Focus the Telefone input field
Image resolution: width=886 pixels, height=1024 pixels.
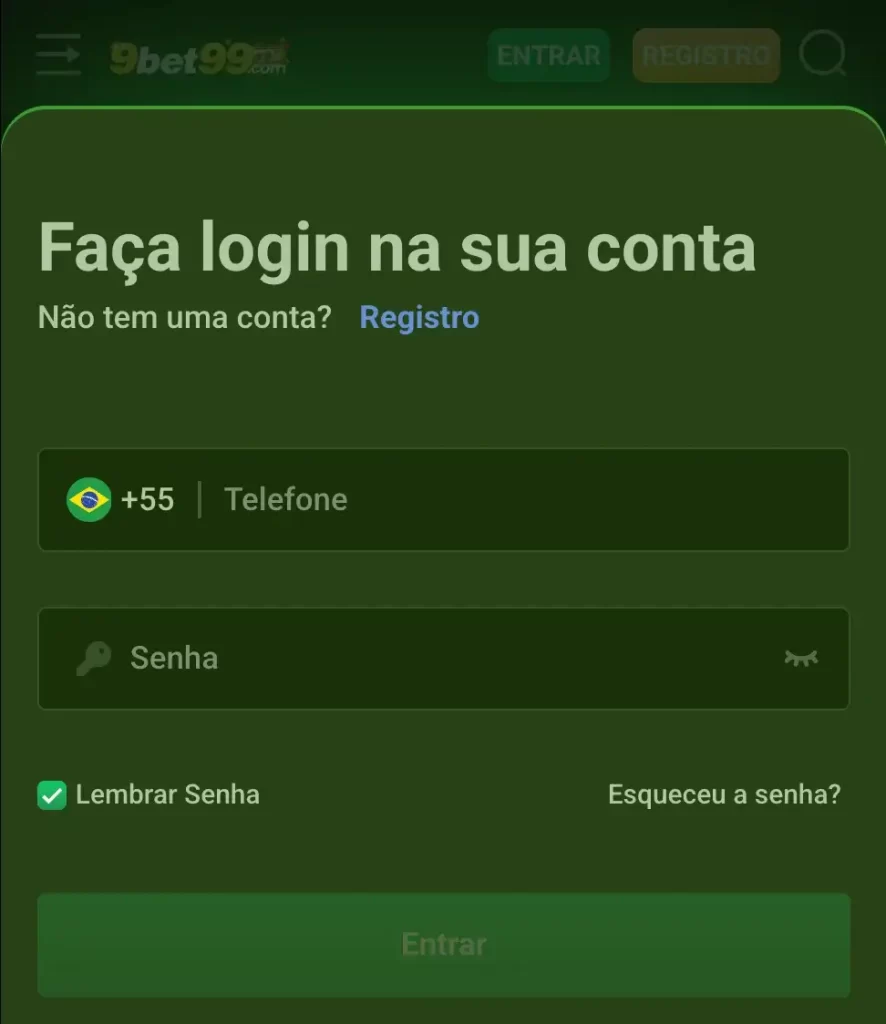(x=520, y=500)
